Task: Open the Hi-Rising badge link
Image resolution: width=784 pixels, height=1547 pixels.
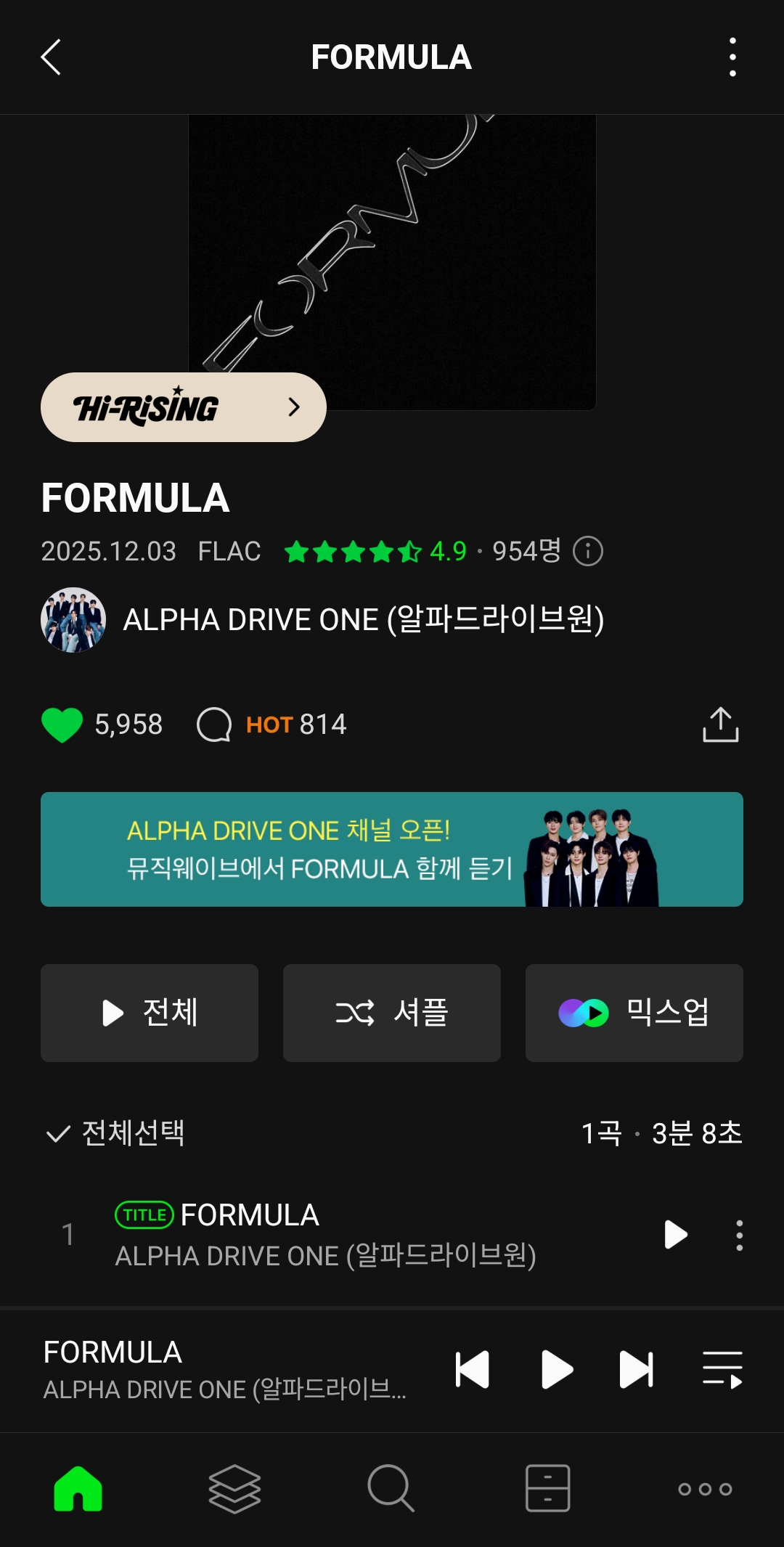Action: click(x=184, y=407)
